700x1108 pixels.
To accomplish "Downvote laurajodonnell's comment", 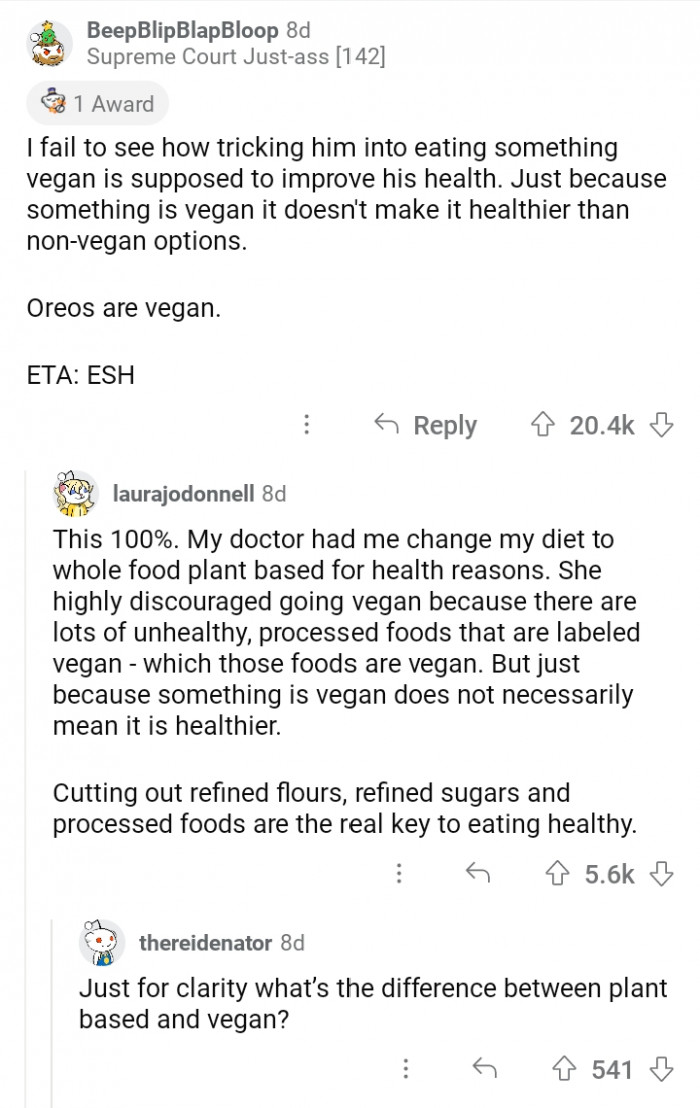I will pyautogui.click(x=661, y=874).
